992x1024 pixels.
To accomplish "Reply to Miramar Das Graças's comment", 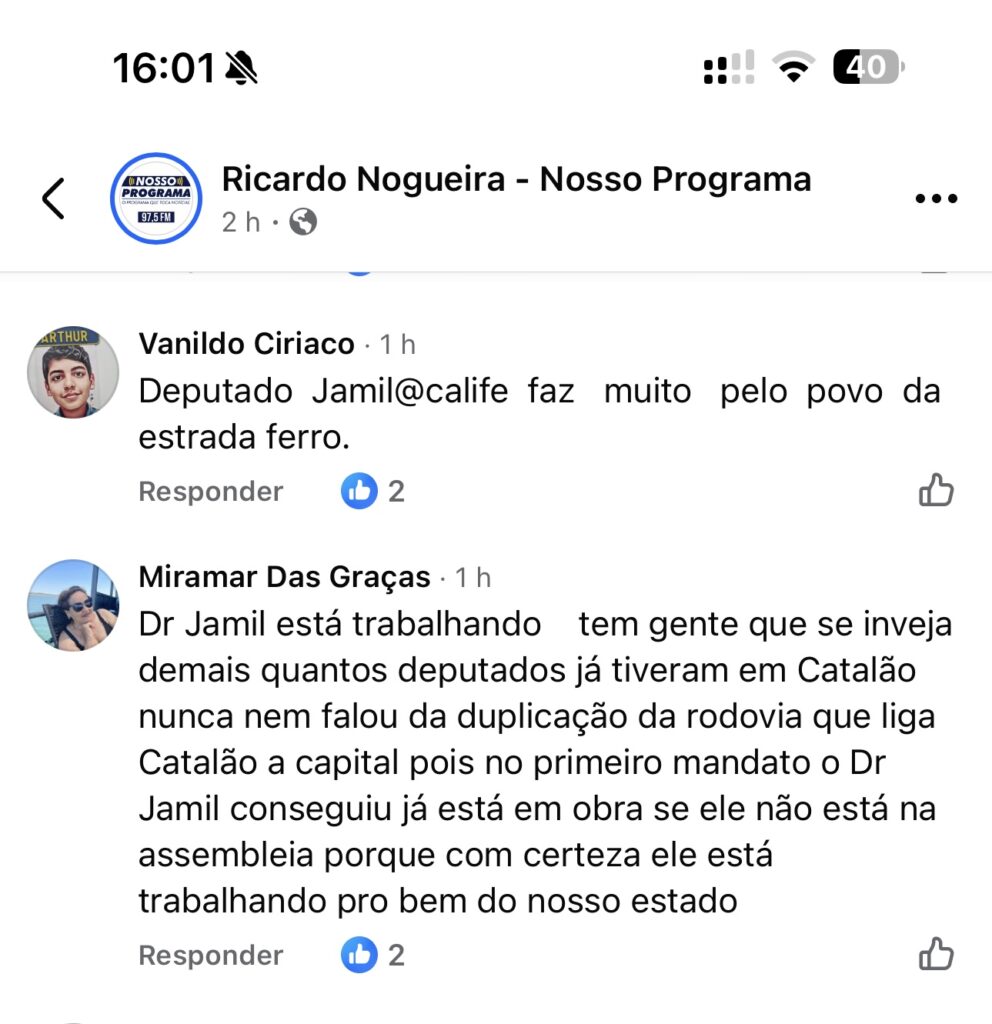I will pyautogui.click(x=211, y=956).
